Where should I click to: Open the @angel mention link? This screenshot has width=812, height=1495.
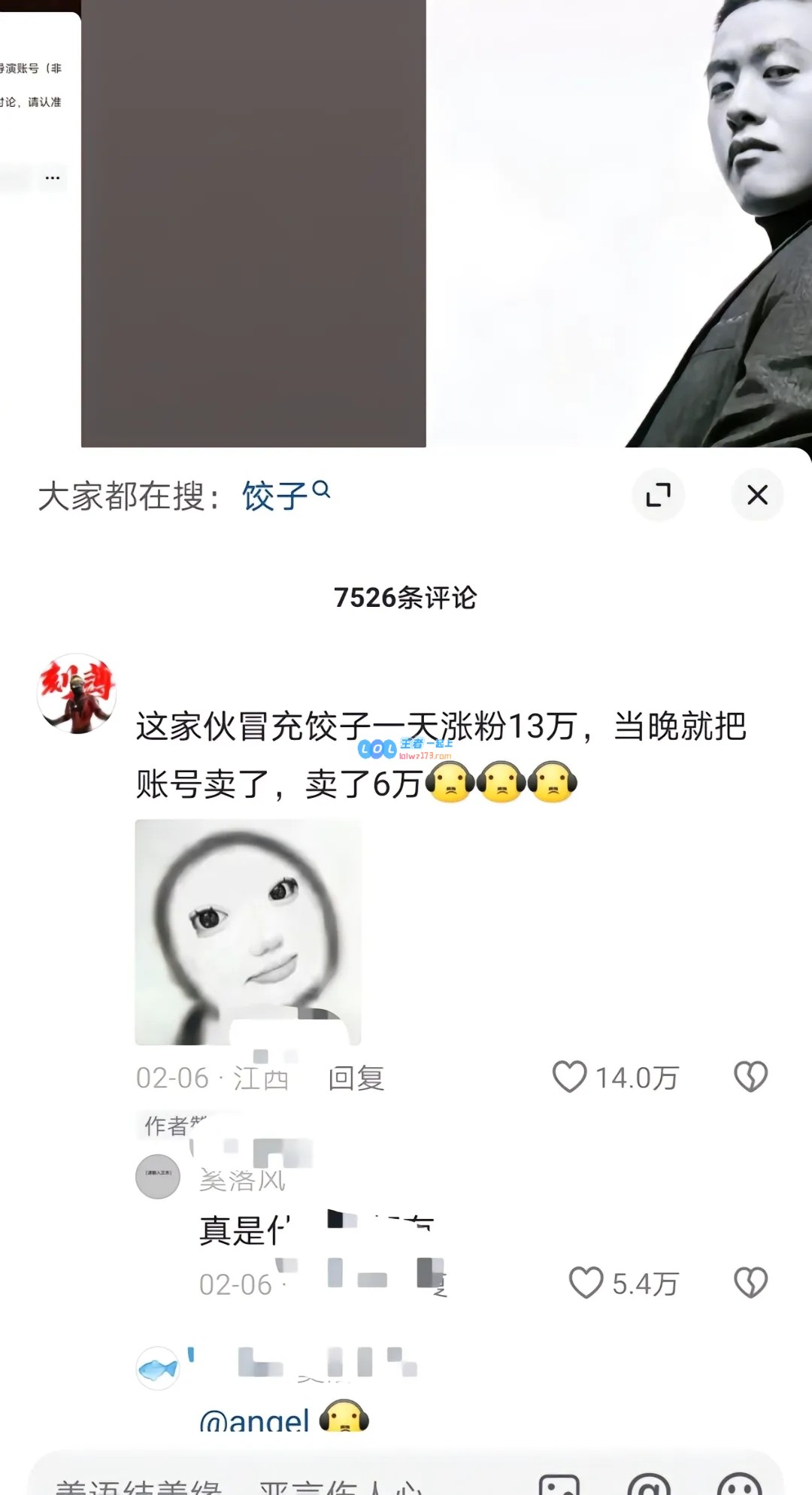(254, 1421)
